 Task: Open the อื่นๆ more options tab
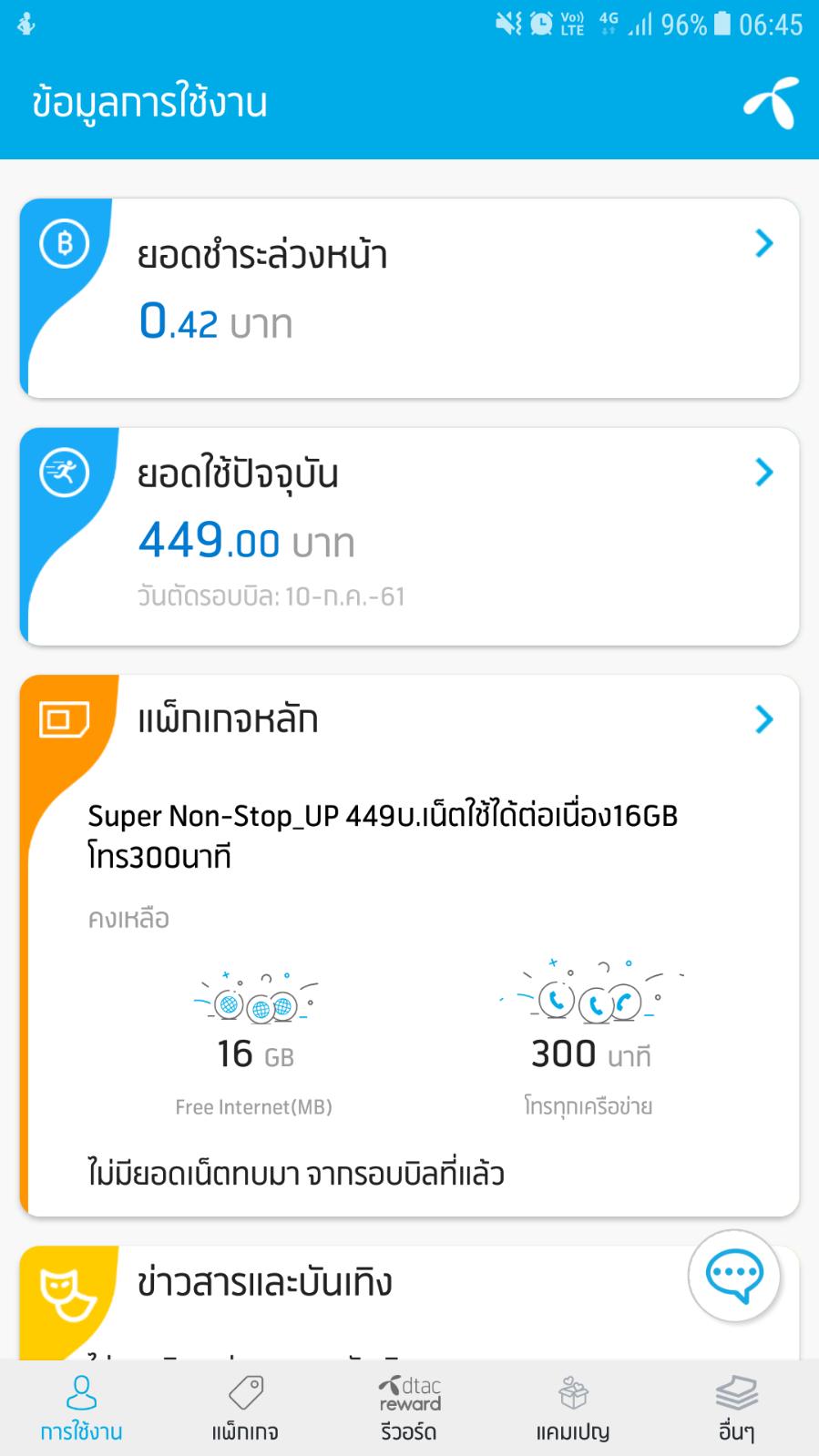coord(736,1408)
